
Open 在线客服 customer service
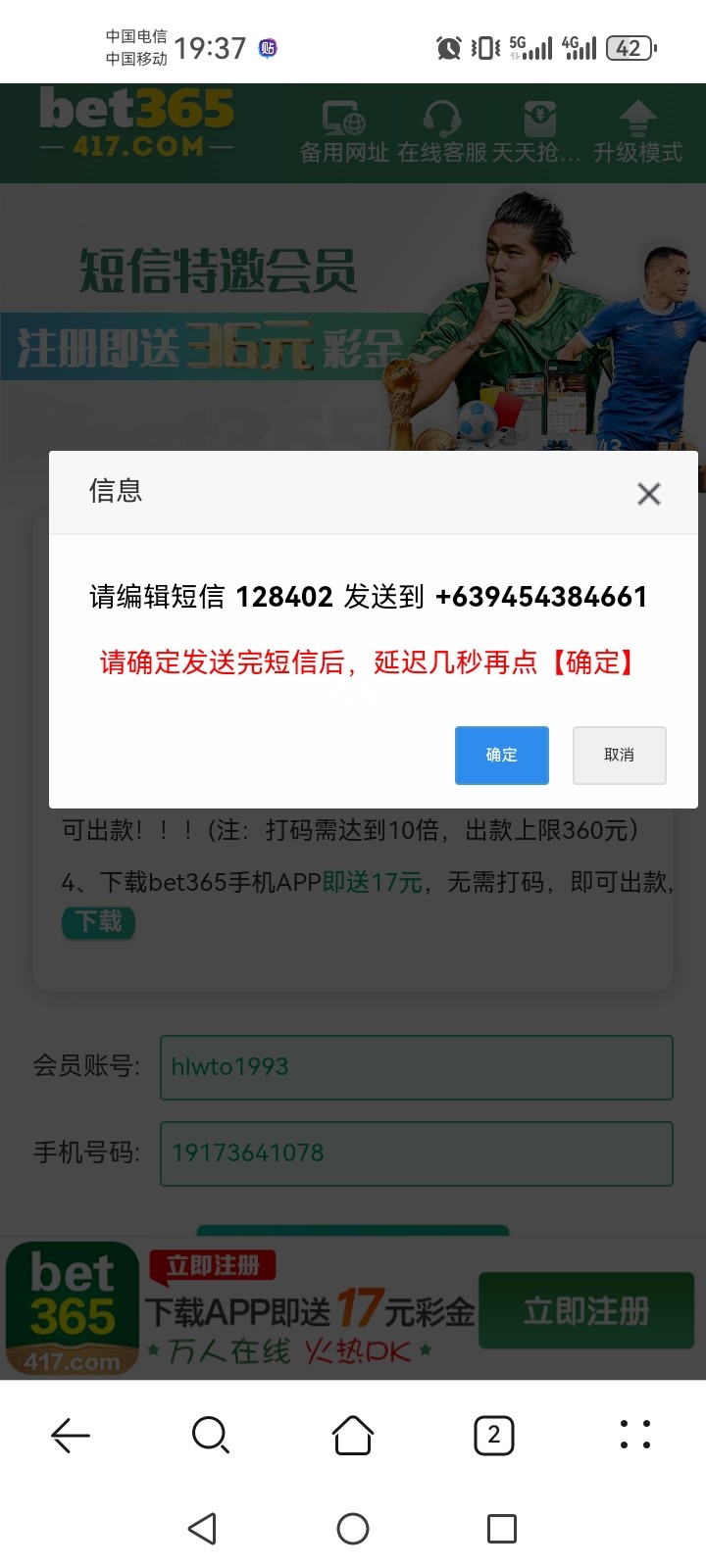coord(442,132)
